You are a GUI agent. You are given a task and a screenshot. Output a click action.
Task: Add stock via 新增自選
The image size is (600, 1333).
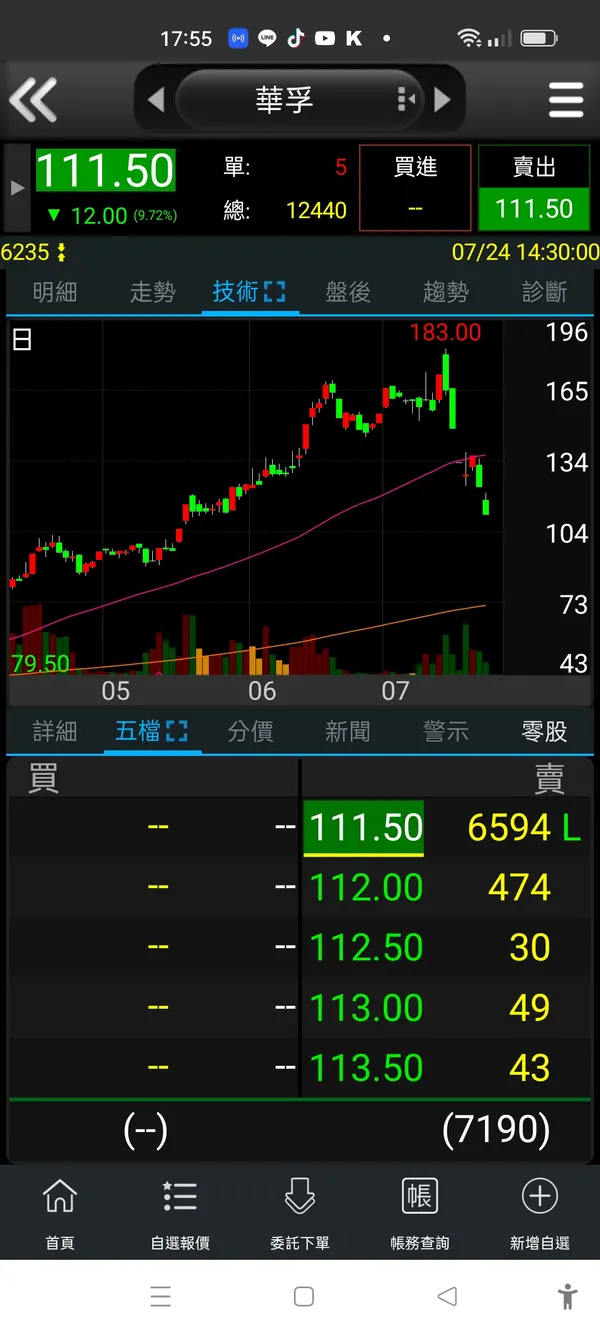click(540, 1213)
